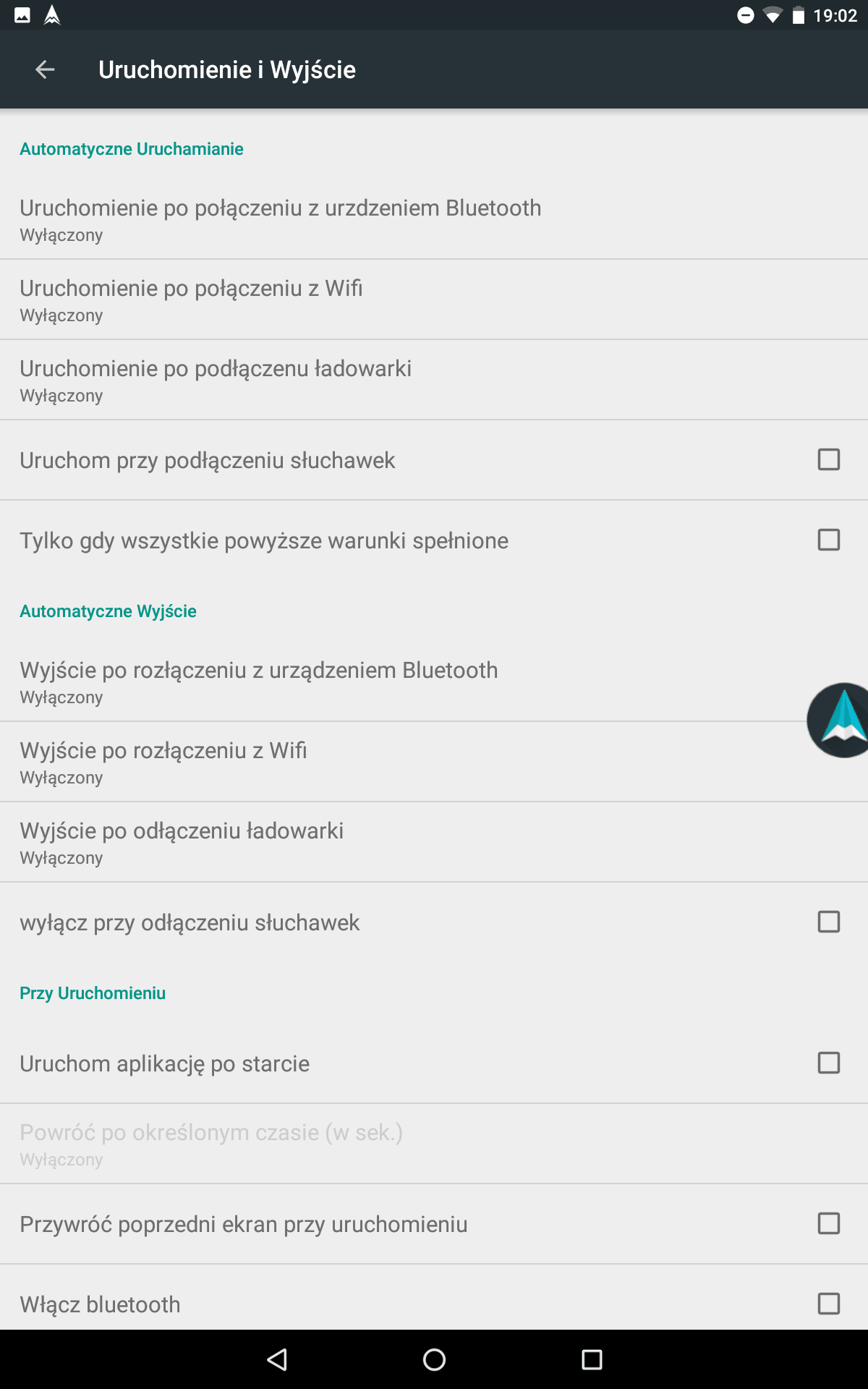
Task: Toggle wyłącz przy odłączeniu słuchawek checkbox
Action: (829, 922)
